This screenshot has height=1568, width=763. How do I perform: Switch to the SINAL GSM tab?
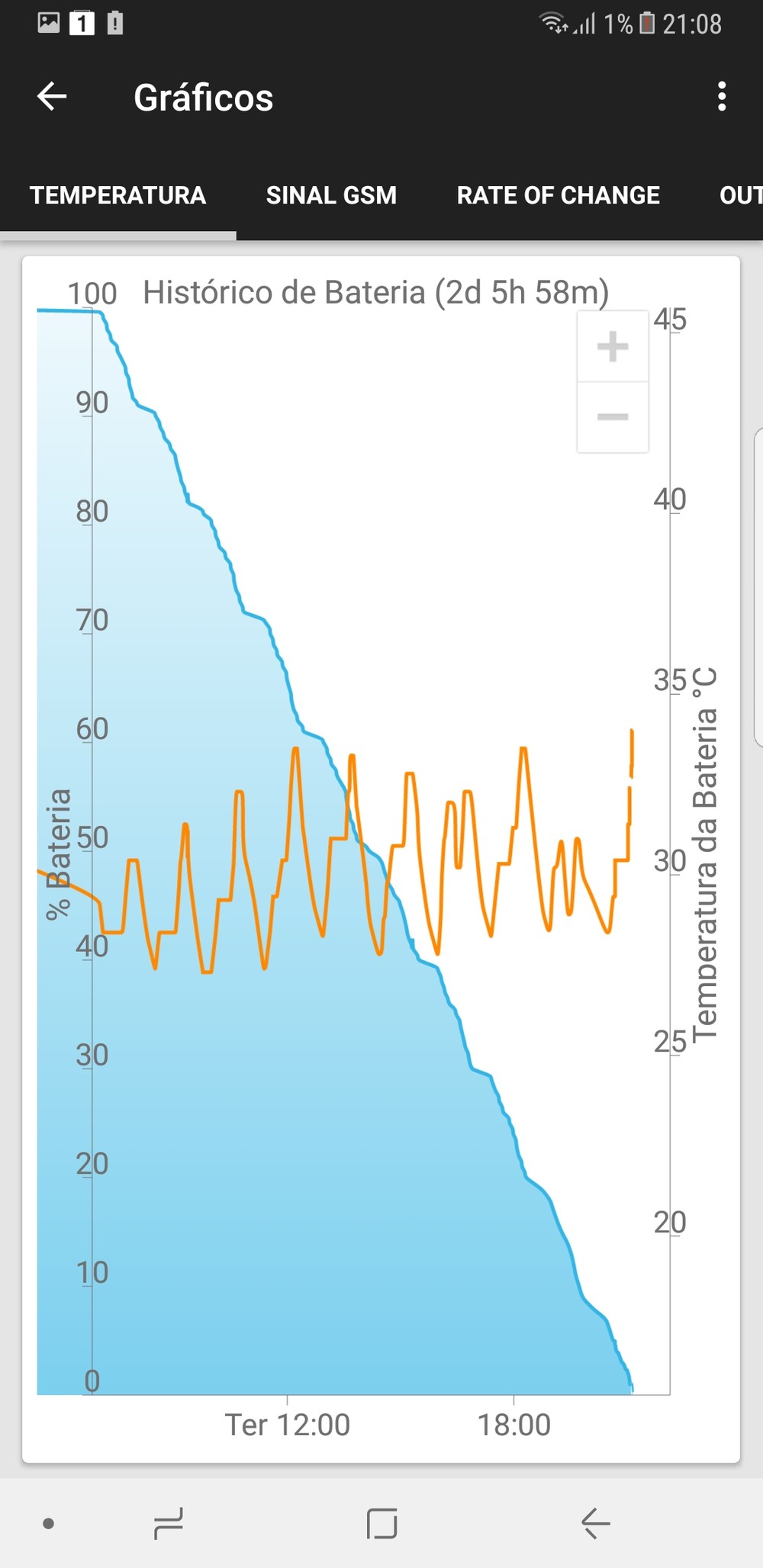331,195
